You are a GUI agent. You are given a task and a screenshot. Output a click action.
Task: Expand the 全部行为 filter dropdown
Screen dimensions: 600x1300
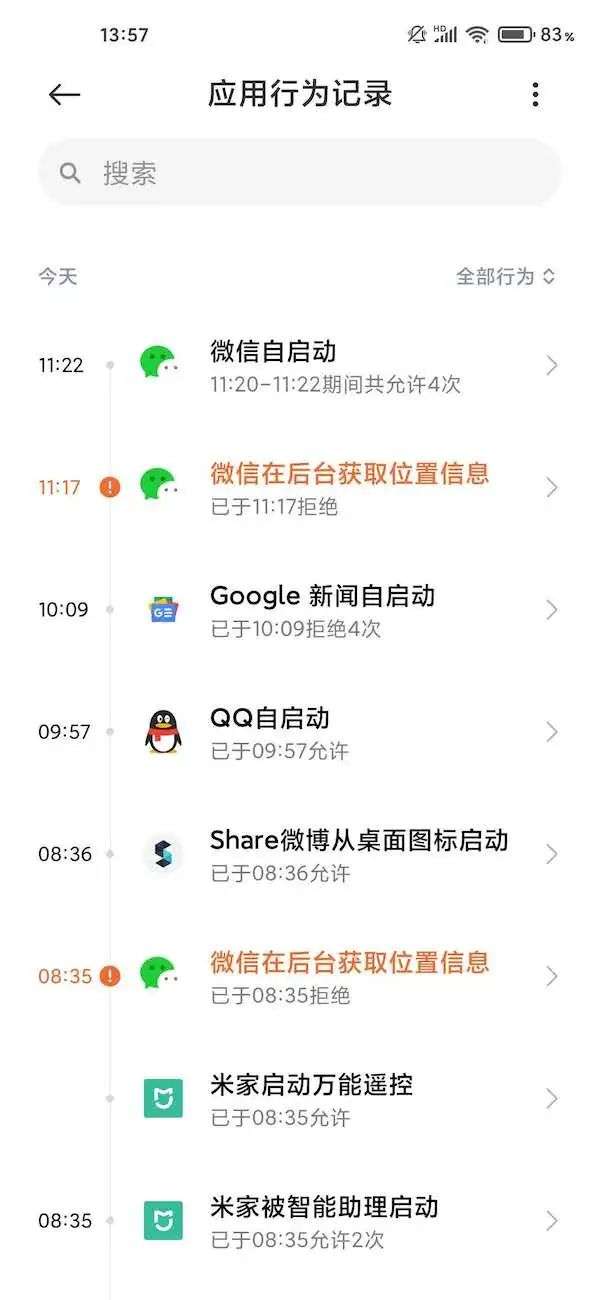click(505, 277)
